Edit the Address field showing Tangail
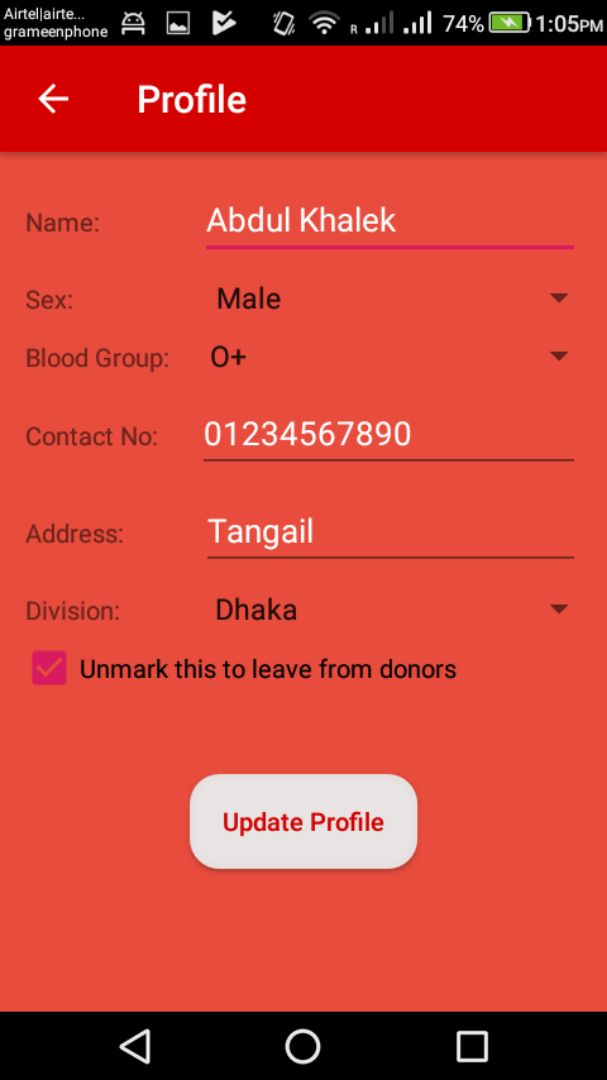Viewport: 607px width, 1080px height. 389,532
